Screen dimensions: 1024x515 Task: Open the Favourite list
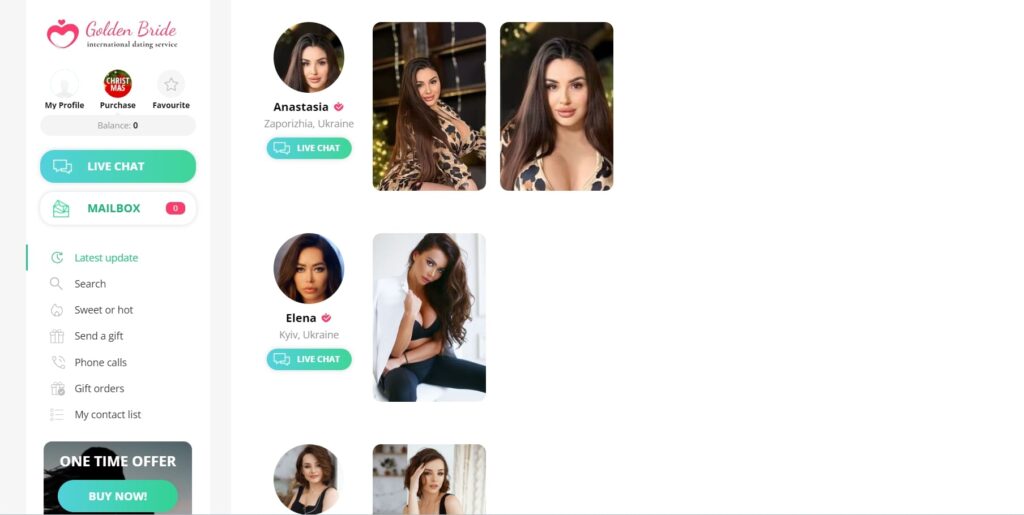pyautogui.click(x=171, y=88)
